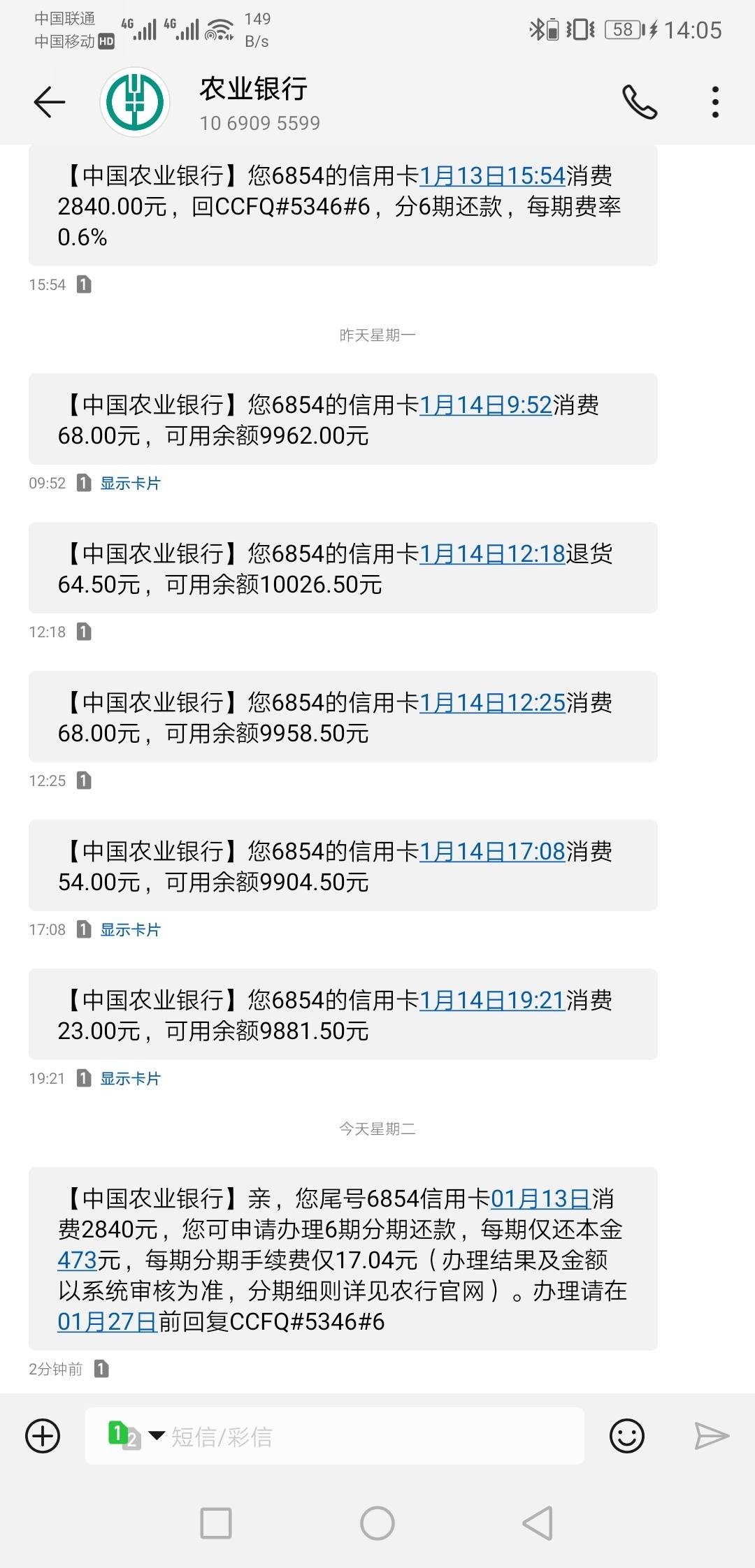
Task: Tap the SIM 1 badge beside 12:25 timestamp
Action: point(85,781)
